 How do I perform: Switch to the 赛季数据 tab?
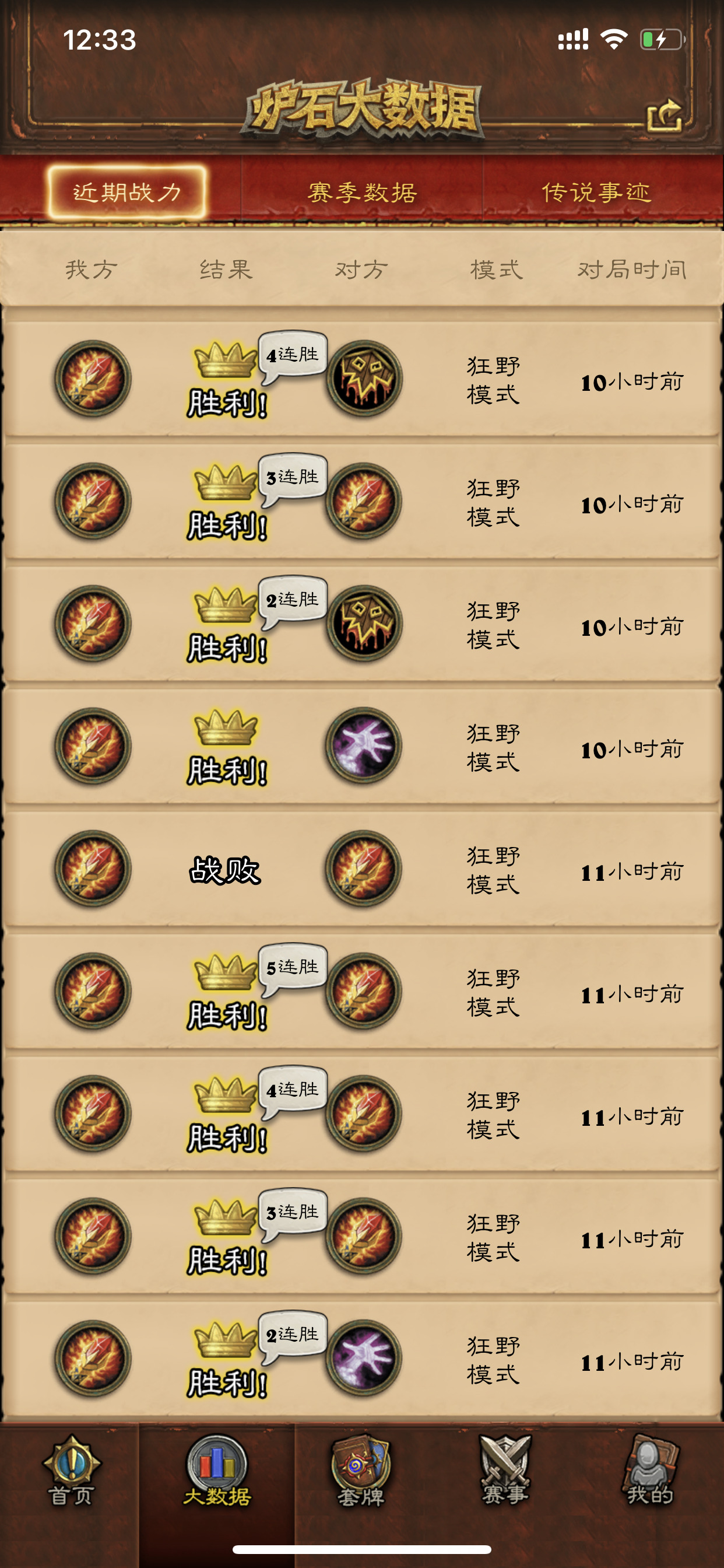point(363,192)
